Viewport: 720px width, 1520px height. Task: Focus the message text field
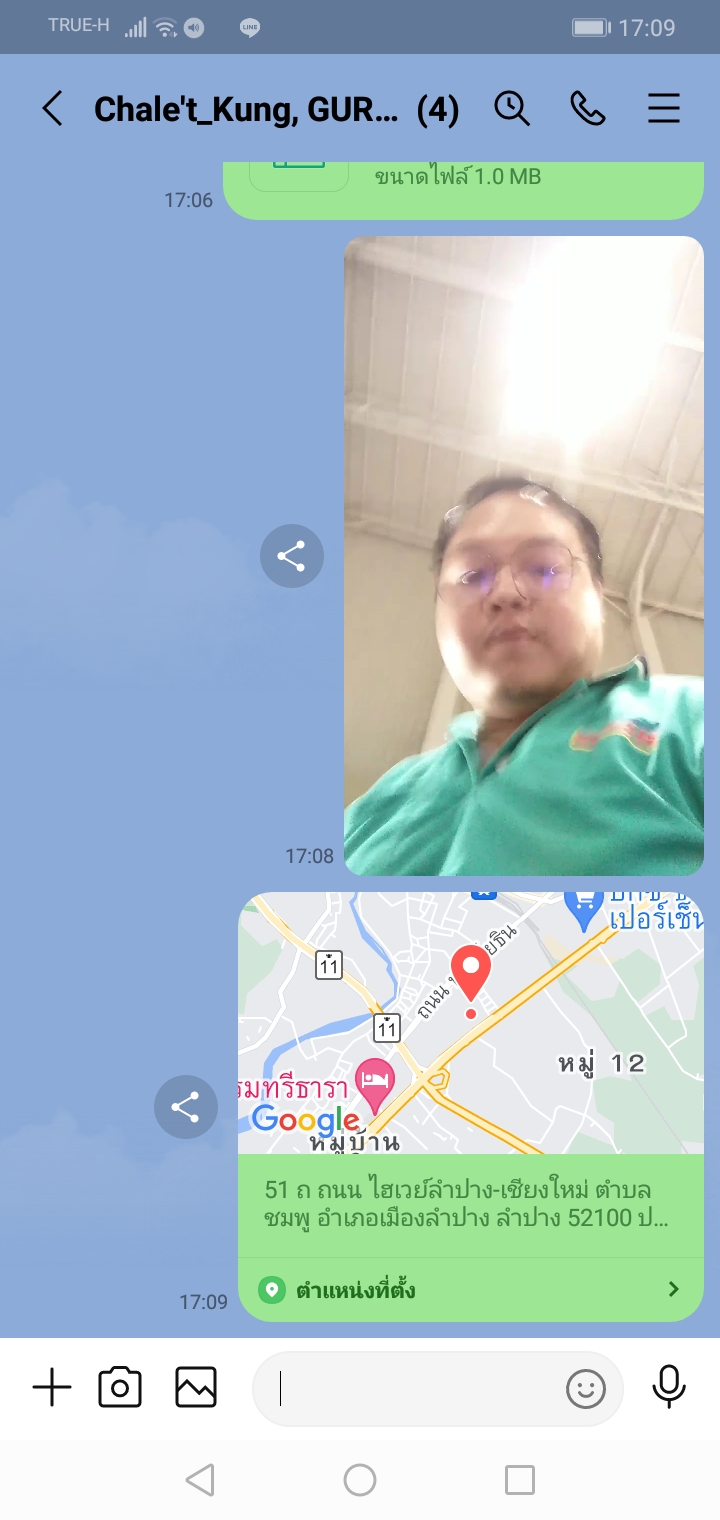(410, 1388)
